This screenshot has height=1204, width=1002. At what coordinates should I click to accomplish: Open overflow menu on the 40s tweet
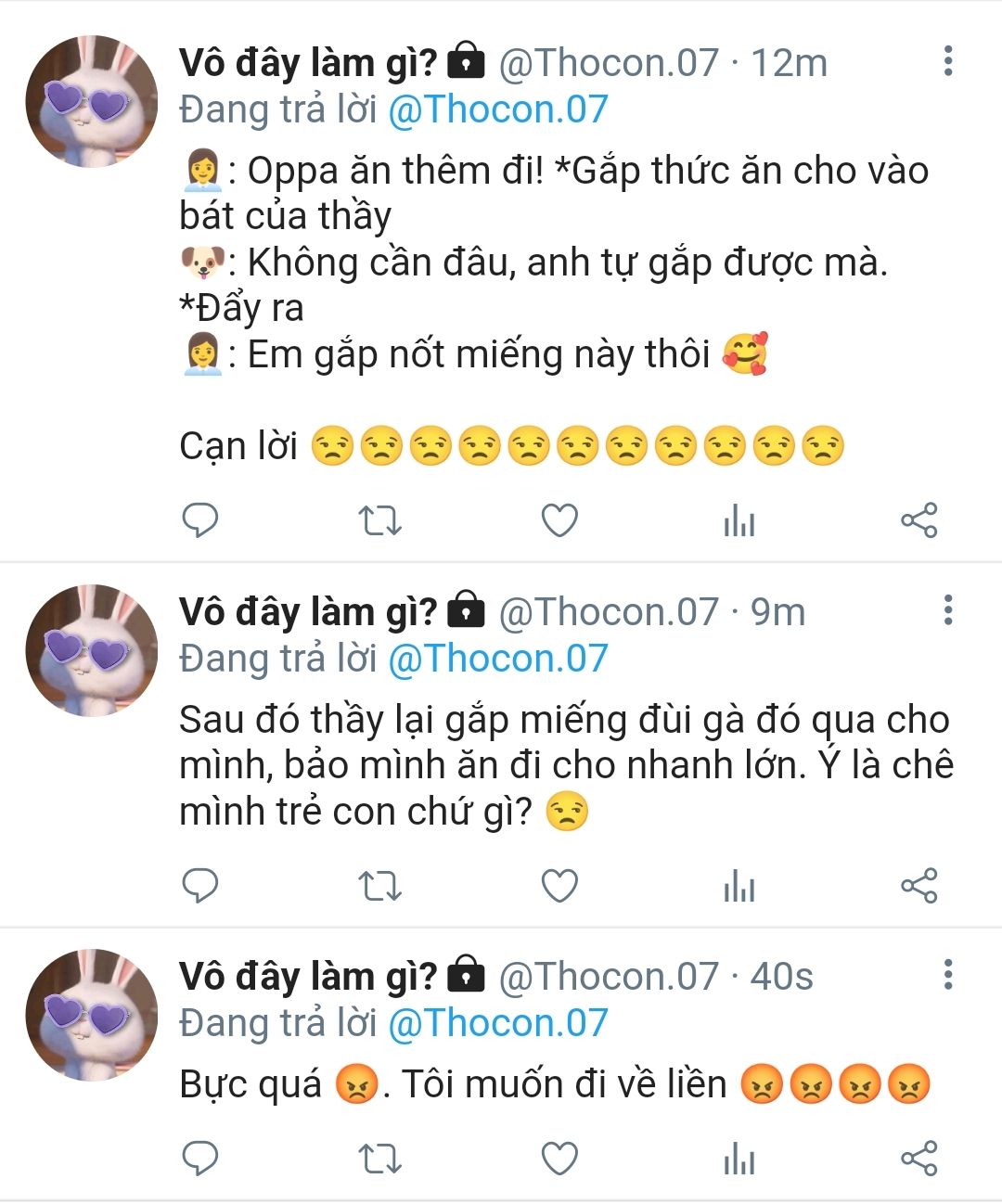947,975
